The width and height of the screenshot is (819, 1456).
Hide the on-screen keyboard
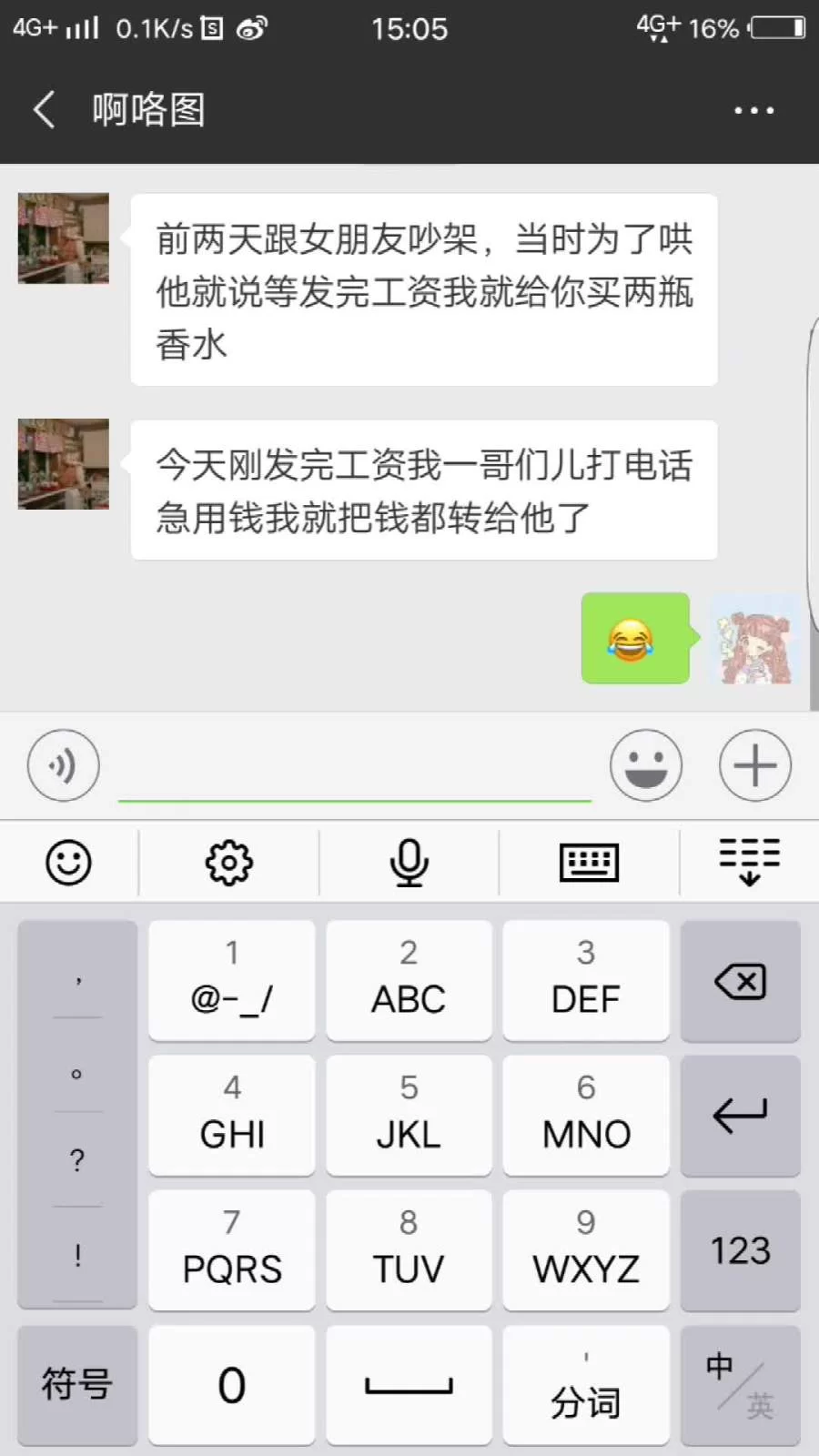pos(749,862)
